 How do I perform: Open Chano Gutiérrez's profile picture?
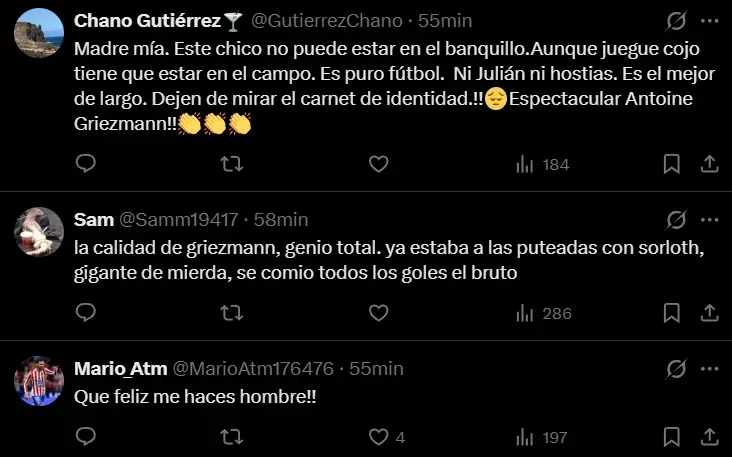click(39, 33)
